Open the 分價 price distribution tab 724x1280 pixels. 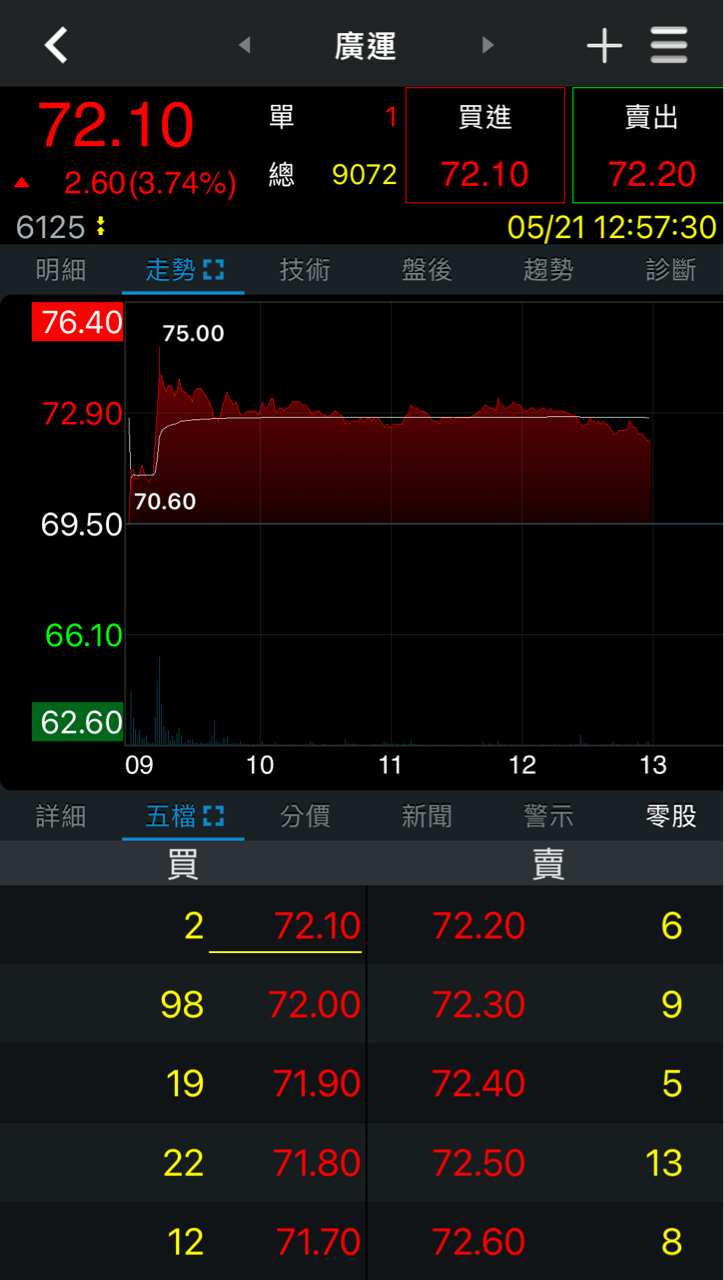pos(305,816)
